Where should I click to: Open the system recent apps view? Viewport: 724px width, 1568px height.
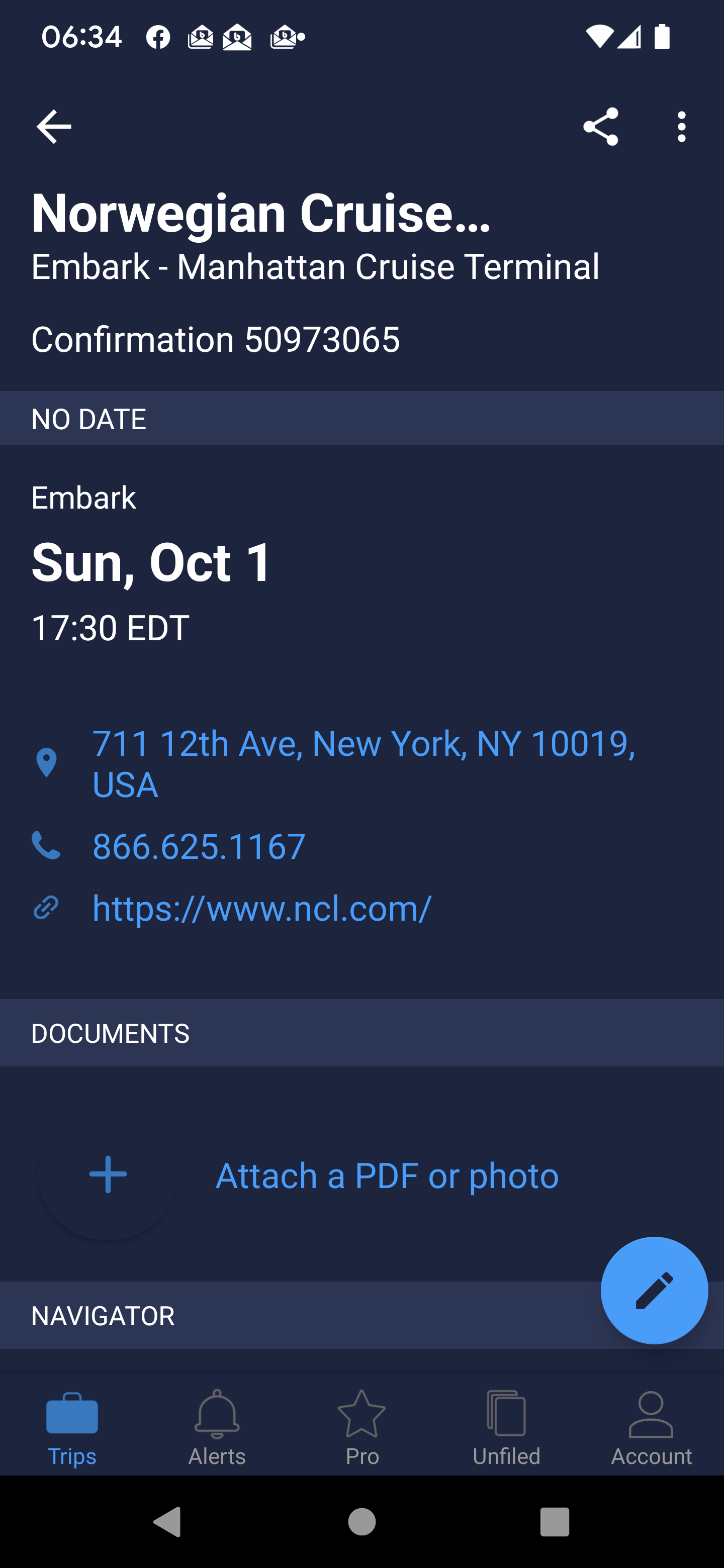pos(554,1522)
